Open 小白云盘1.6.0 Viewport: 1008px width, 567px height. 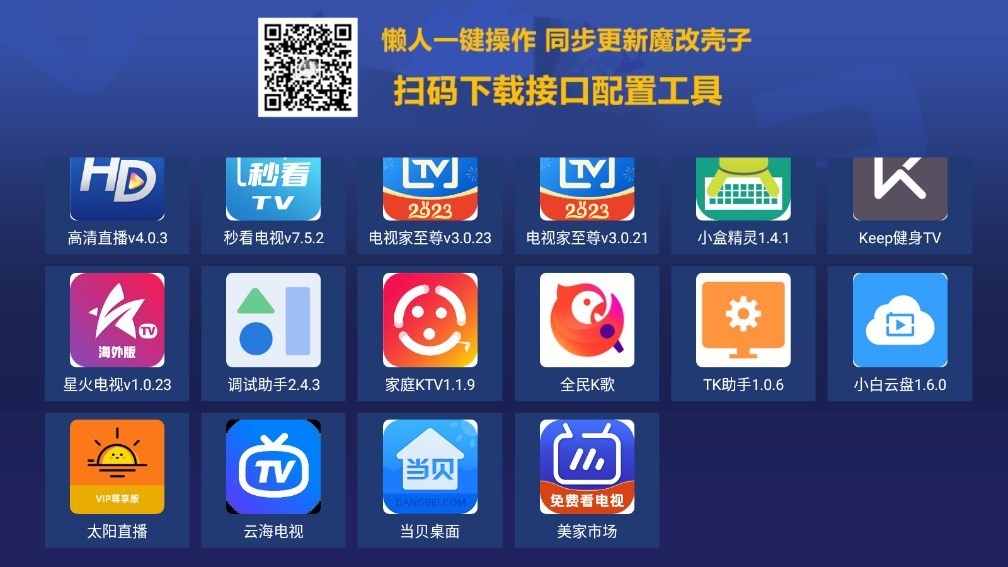point(899,332)
